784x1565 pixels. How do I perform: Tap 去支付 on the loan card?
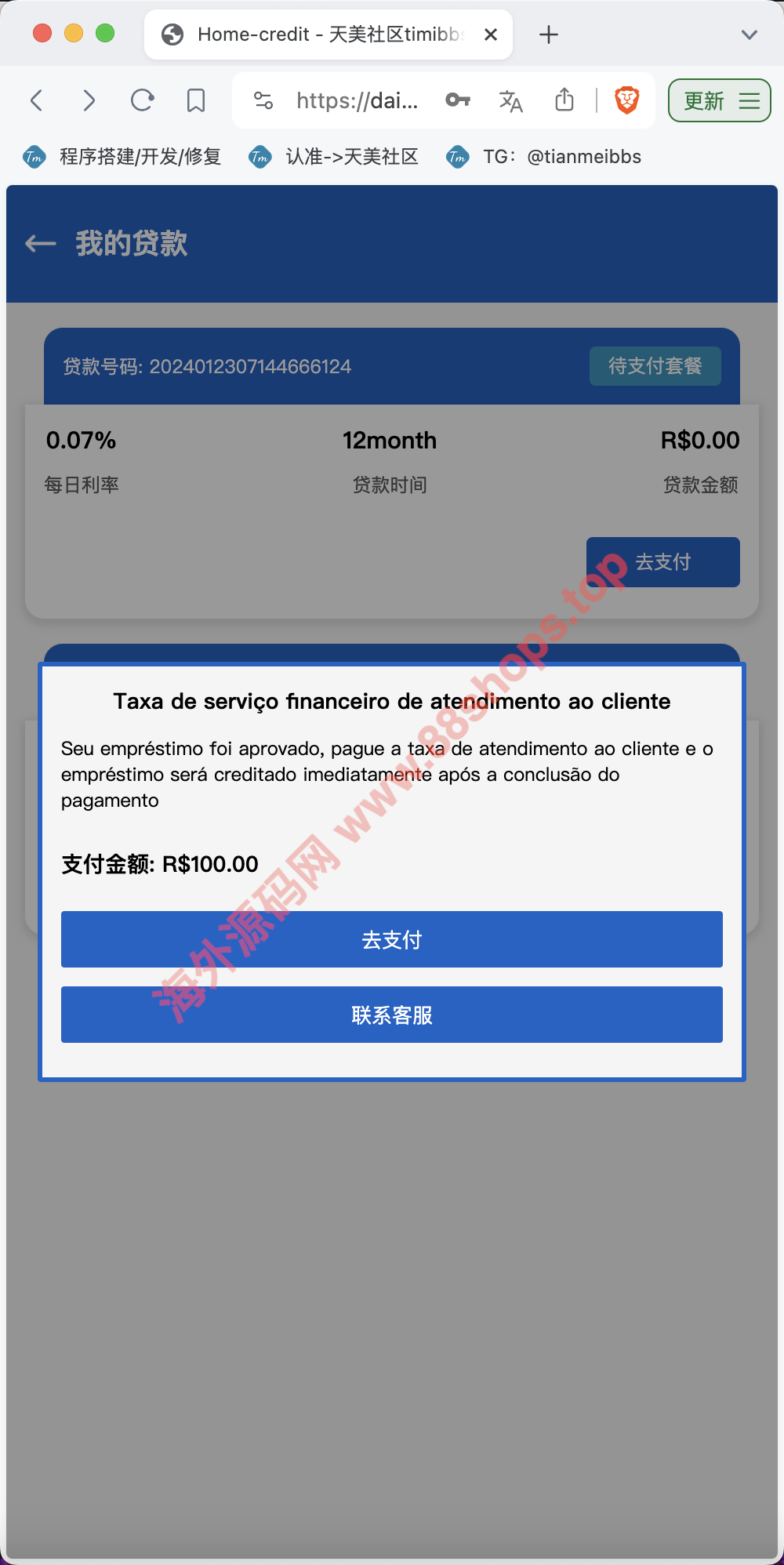(662, 561)
